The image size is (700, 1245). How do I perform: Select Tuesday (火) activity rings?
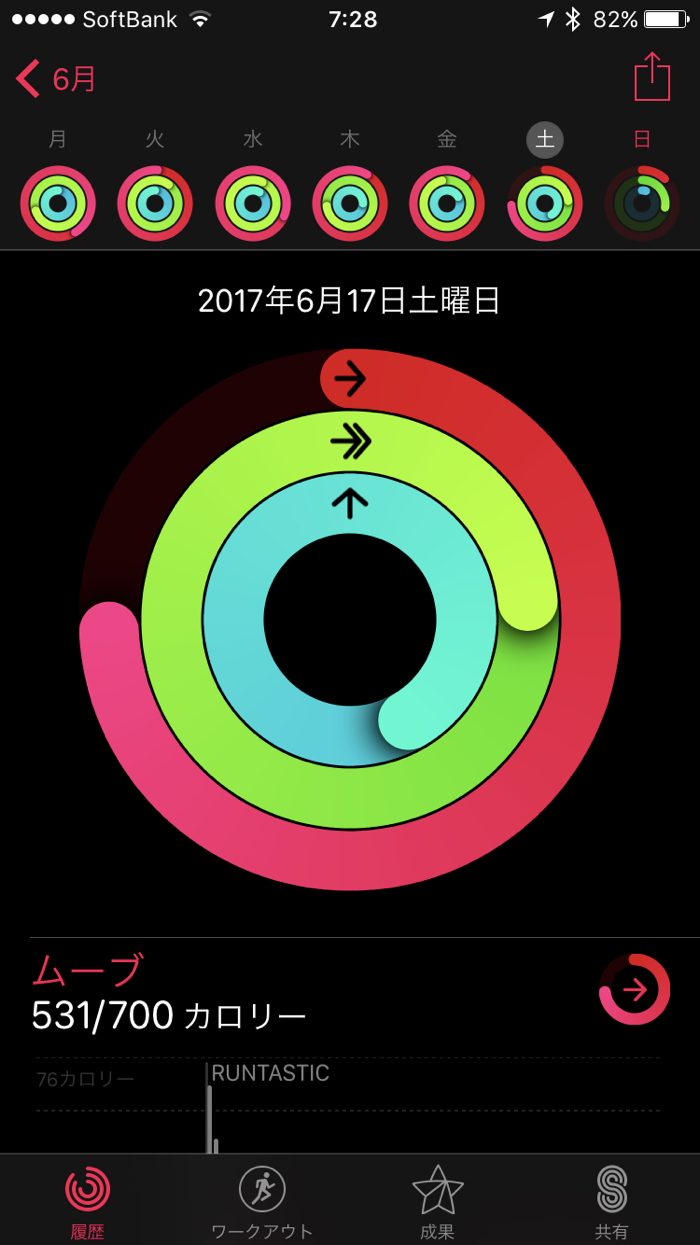point(155,203)
